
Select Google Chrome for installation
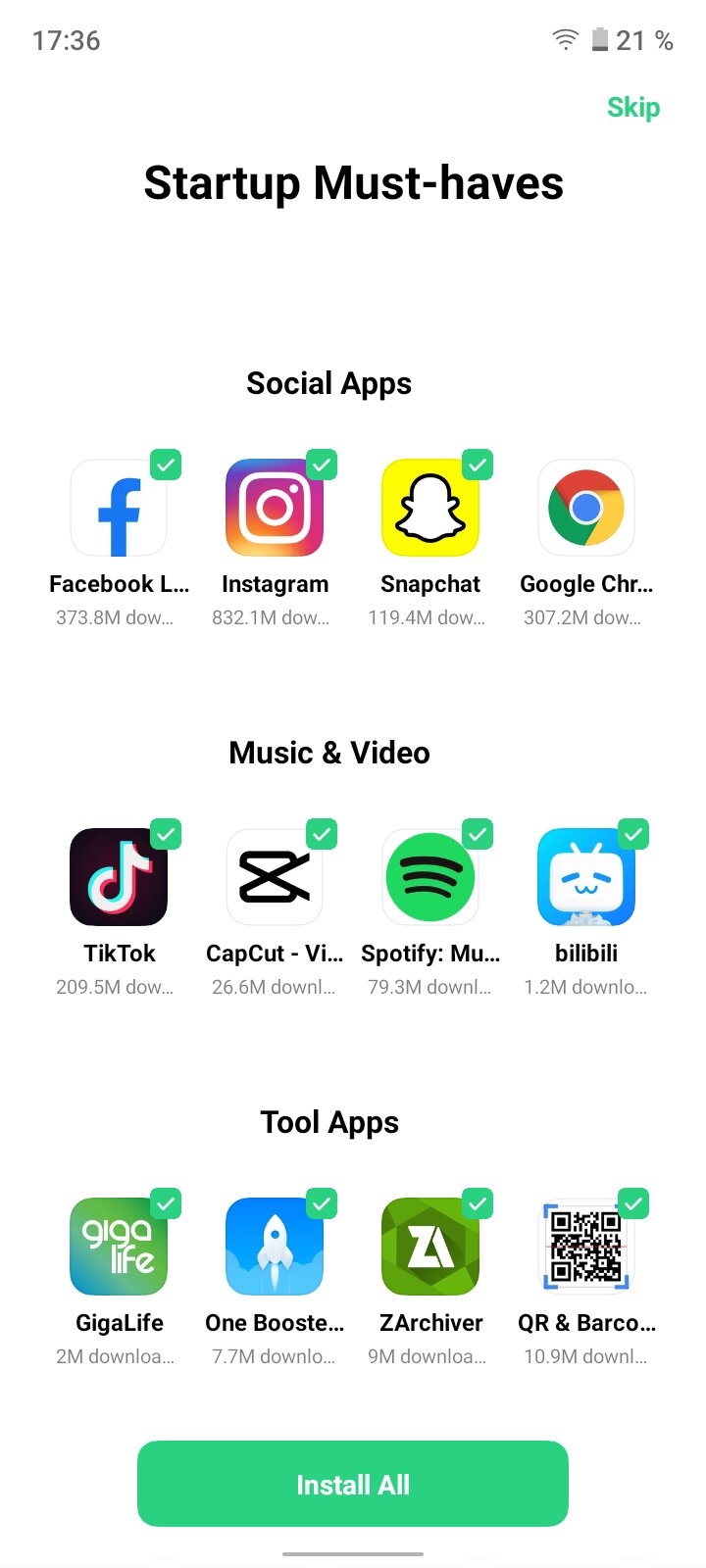pyautogui.click(x=586, y=508)
